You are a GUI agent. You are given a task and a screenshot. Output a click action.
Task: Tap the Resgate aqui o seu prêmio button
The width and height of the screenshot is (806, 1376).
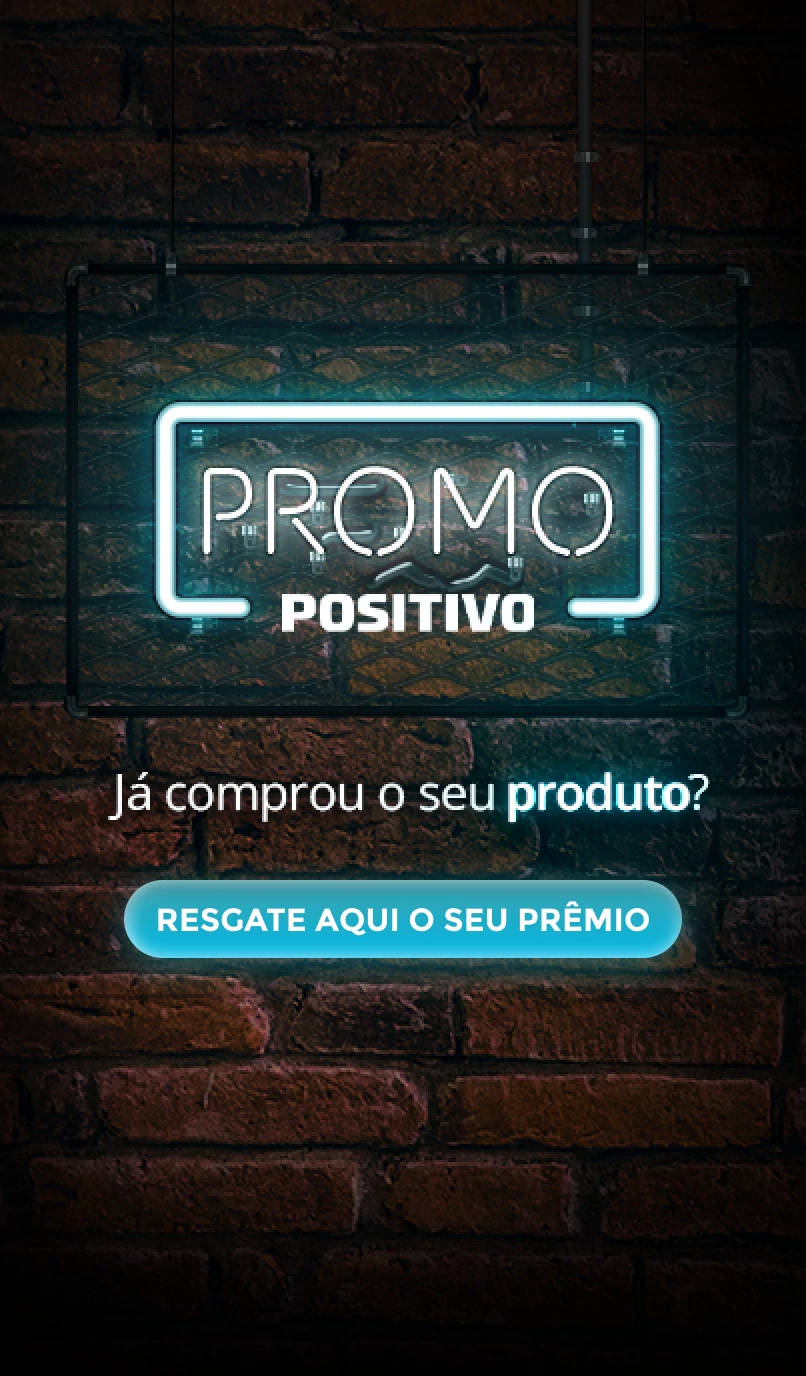(x=403, y=919)
